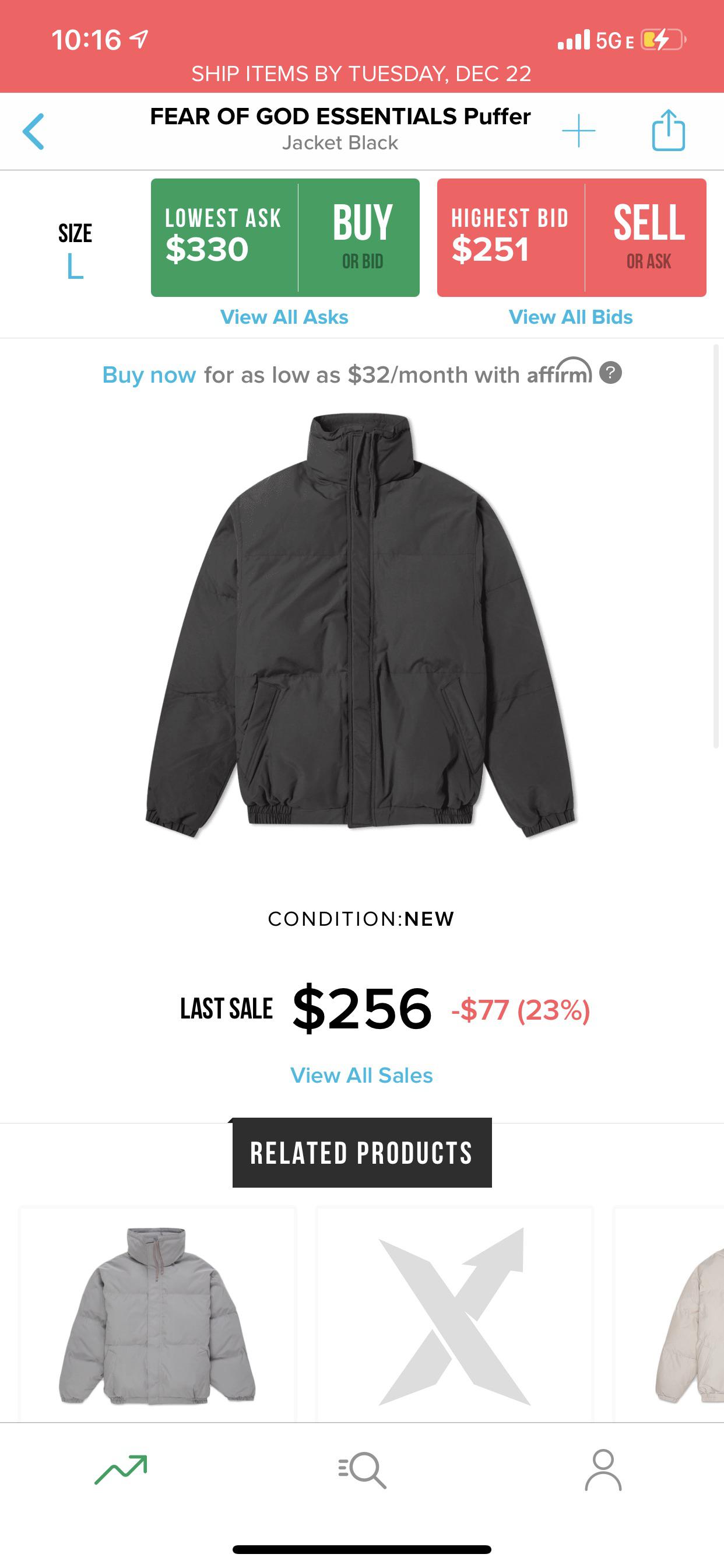Screen dimensions: 724x1568
Task: Tap the plus icon to follow this product
Action: click(577, 130)
